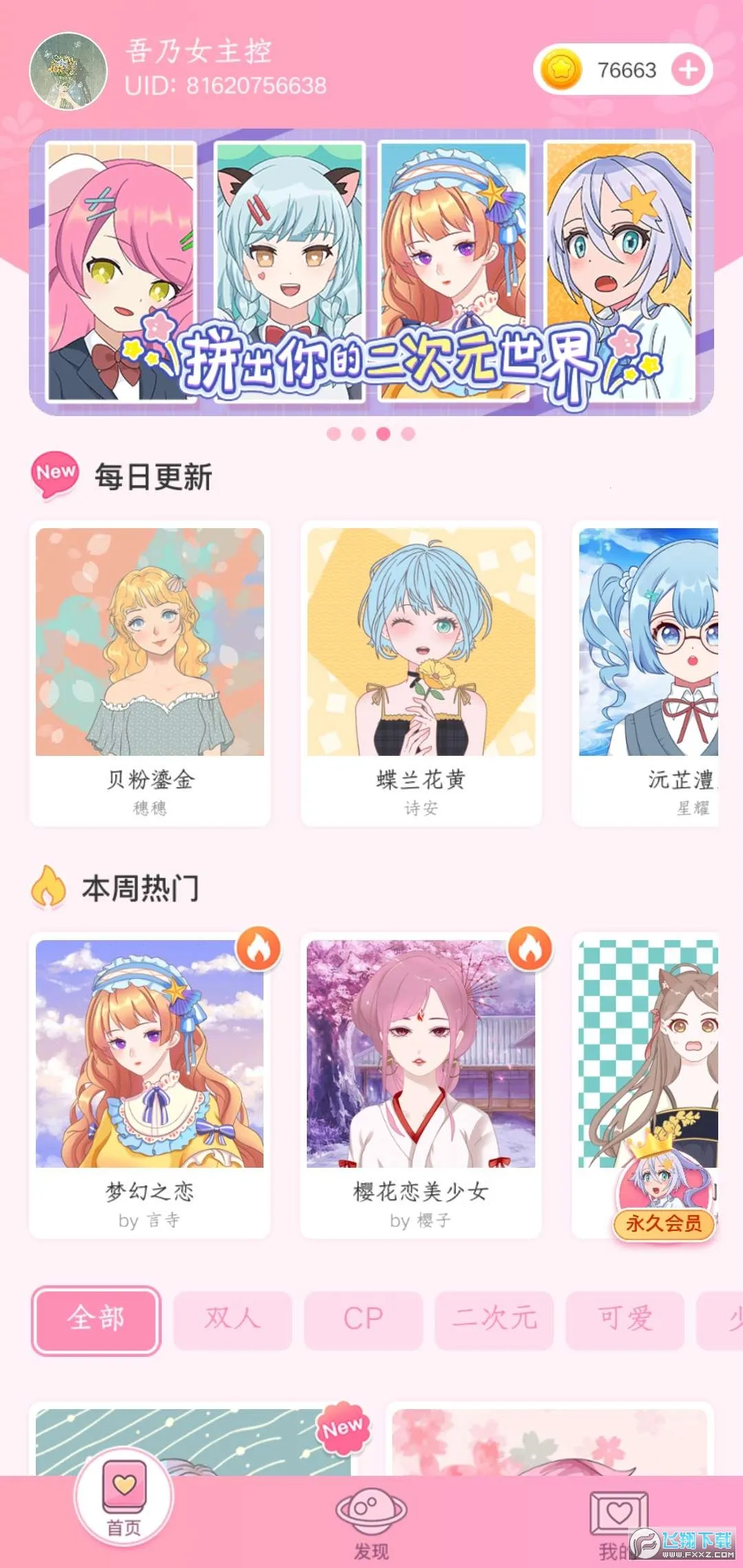Tap the plus icon to add coins
The width and height of the screenshot is (743, 1568).
(x=688, y=69)
